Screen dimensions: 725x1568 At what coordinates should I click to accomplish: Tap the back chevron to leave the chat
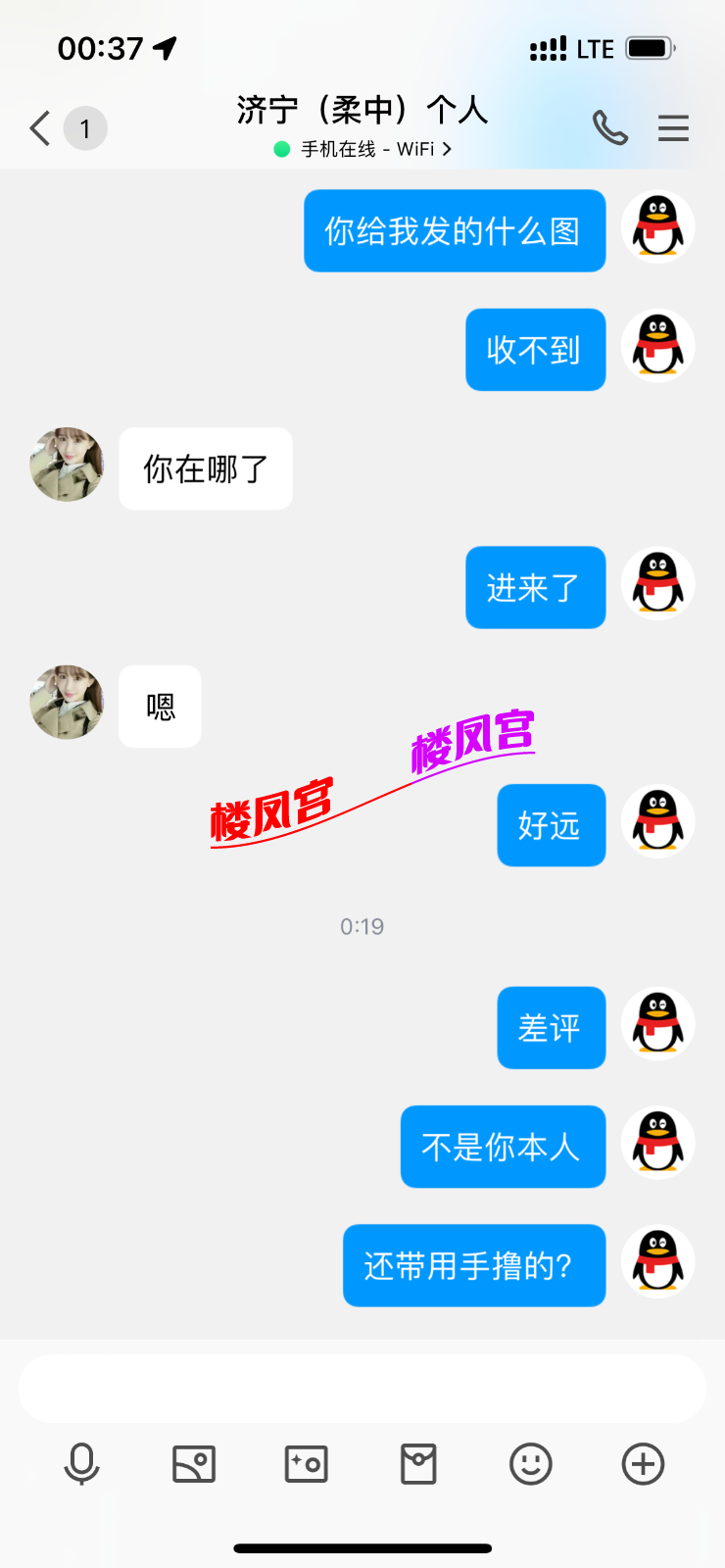click(37, 127)
